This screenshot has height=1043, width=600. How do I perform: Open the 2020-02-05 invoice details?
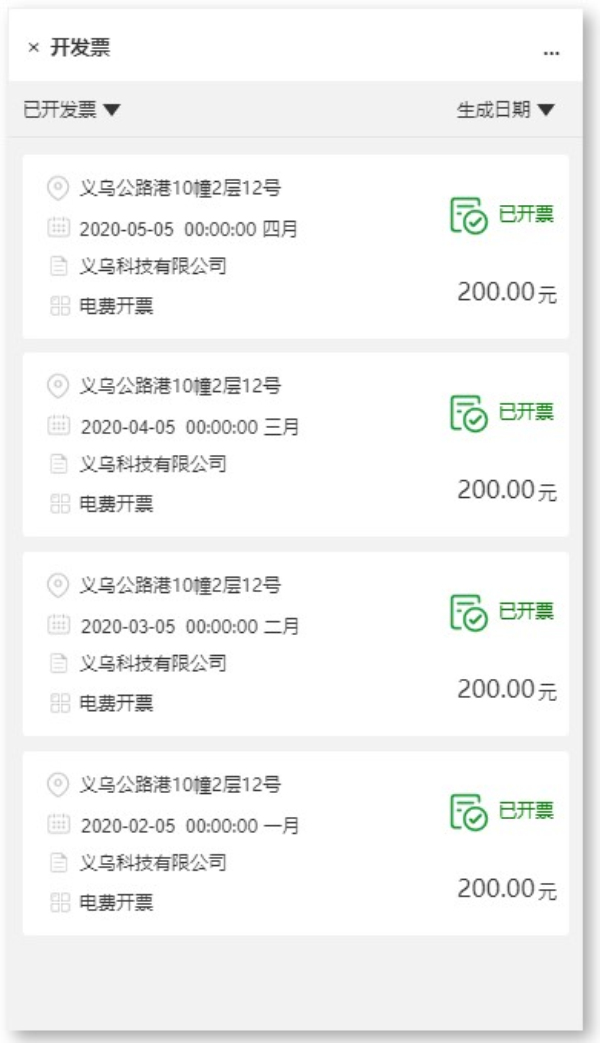coord(295,842)
